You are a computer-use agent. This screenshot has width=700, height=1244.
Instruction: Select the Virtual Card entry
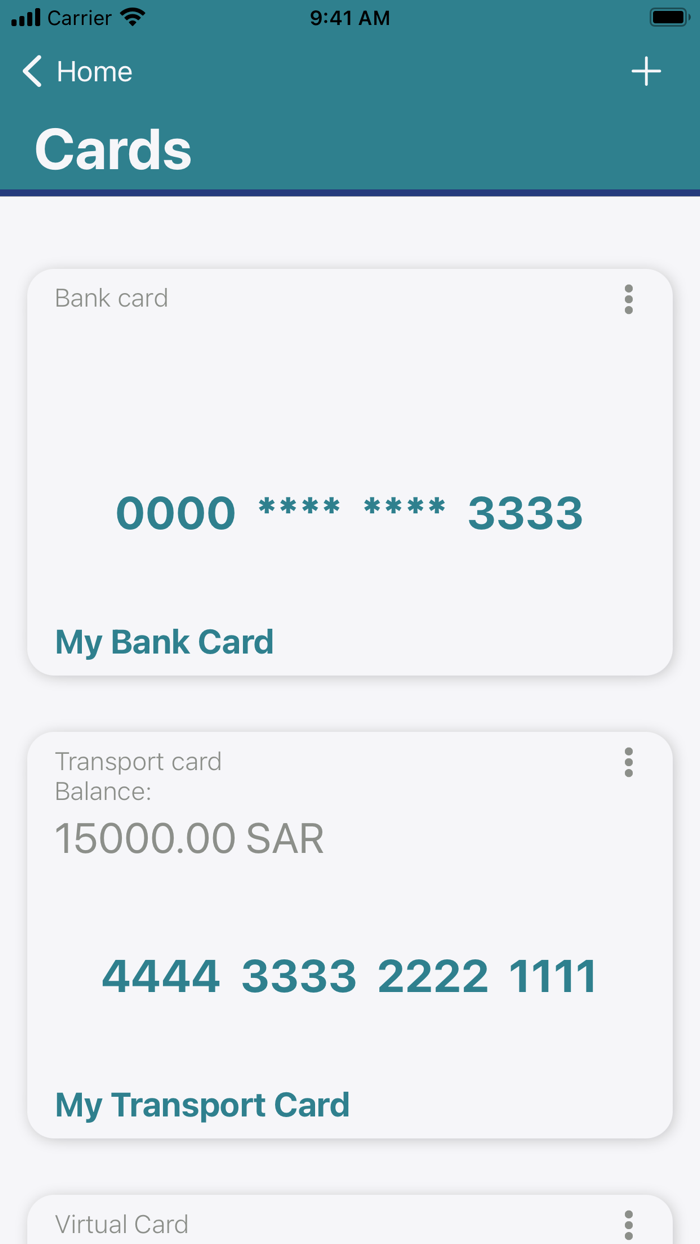pyautogui.click(x=350, y=1219)
